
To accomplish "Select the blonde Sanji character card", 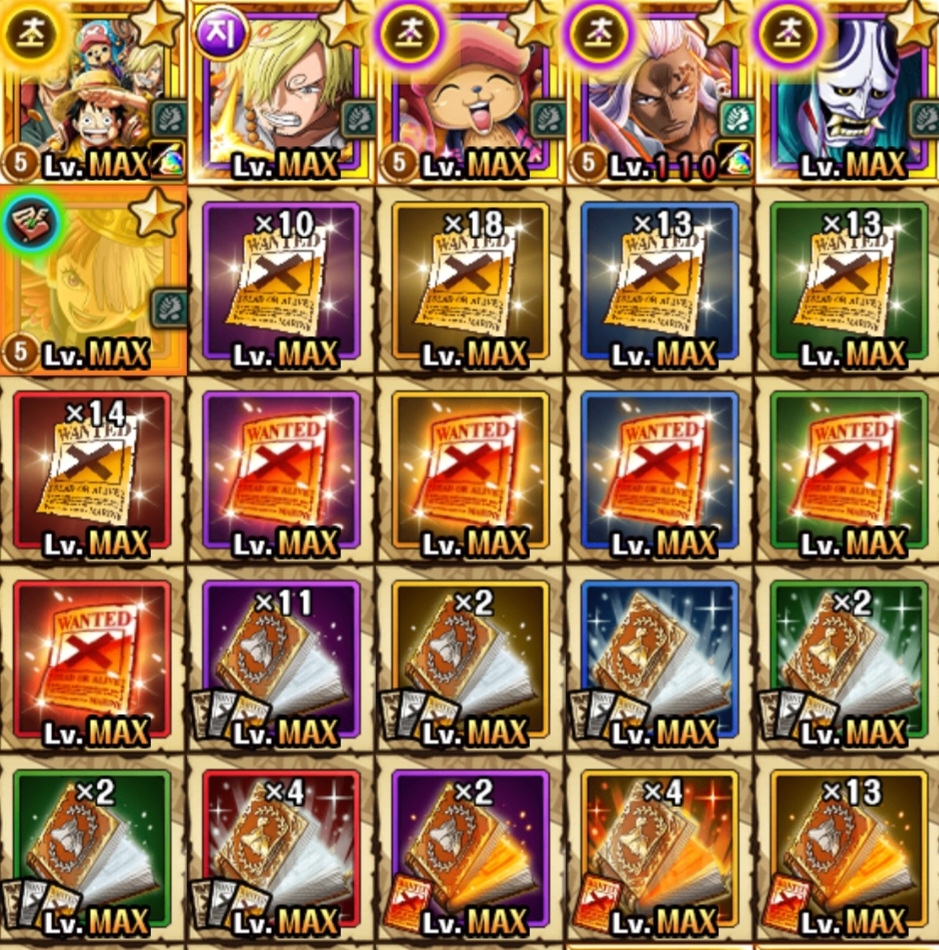I will (281, 92).
